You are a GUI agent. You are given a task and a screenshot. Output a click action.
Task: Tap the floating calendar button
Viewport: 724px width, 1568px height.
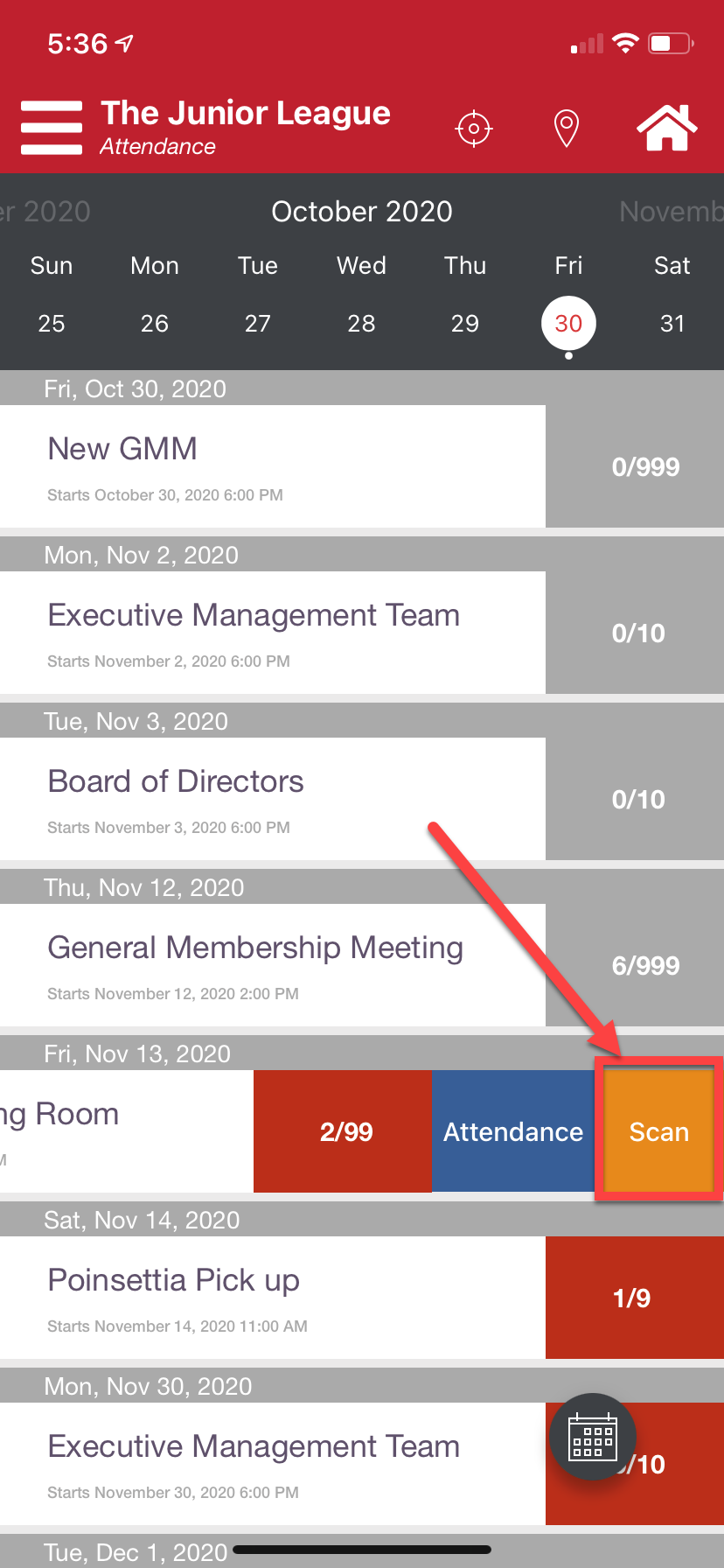point(593,1437)
